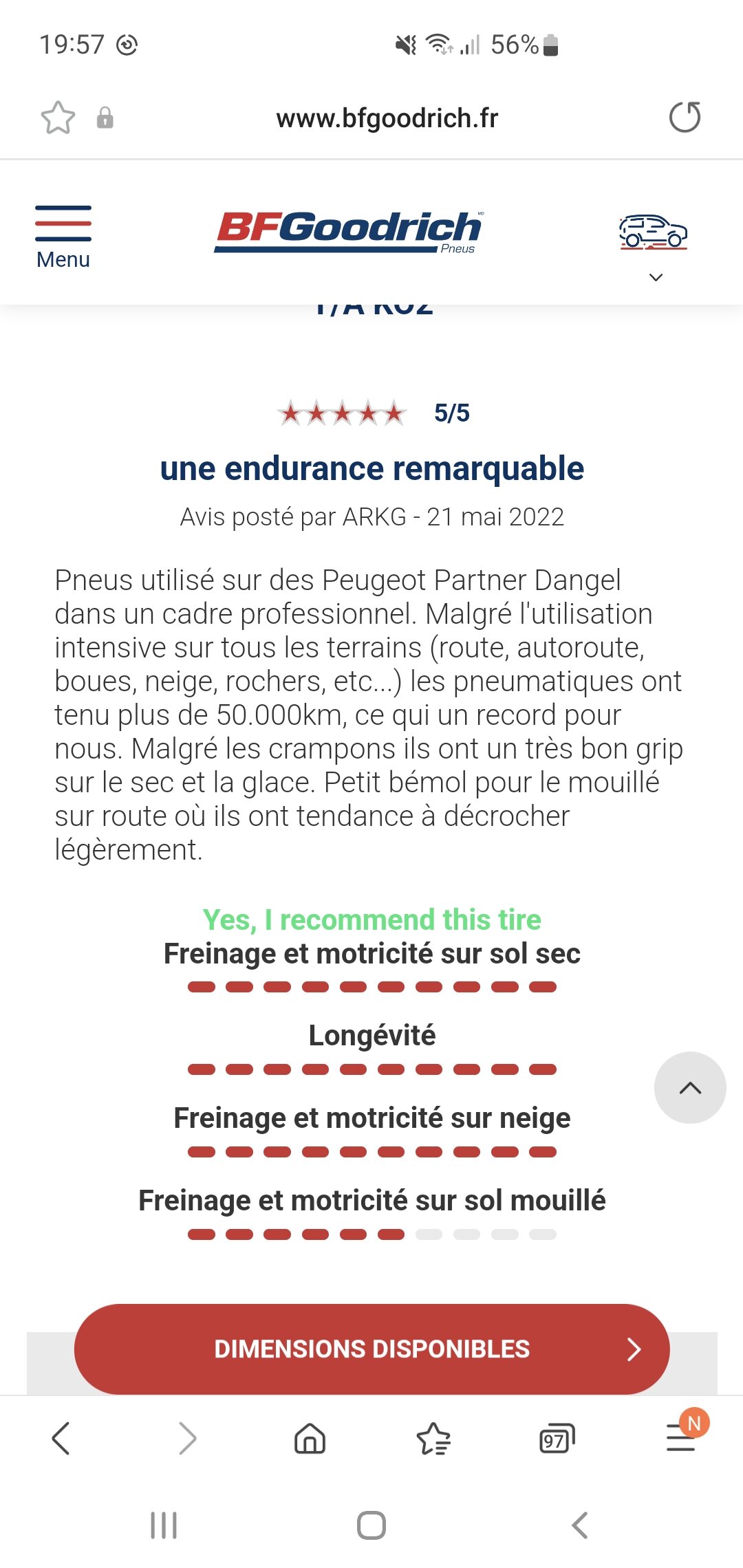
Task: Open Dimensions Disponibles
Action: (371, 1349)
